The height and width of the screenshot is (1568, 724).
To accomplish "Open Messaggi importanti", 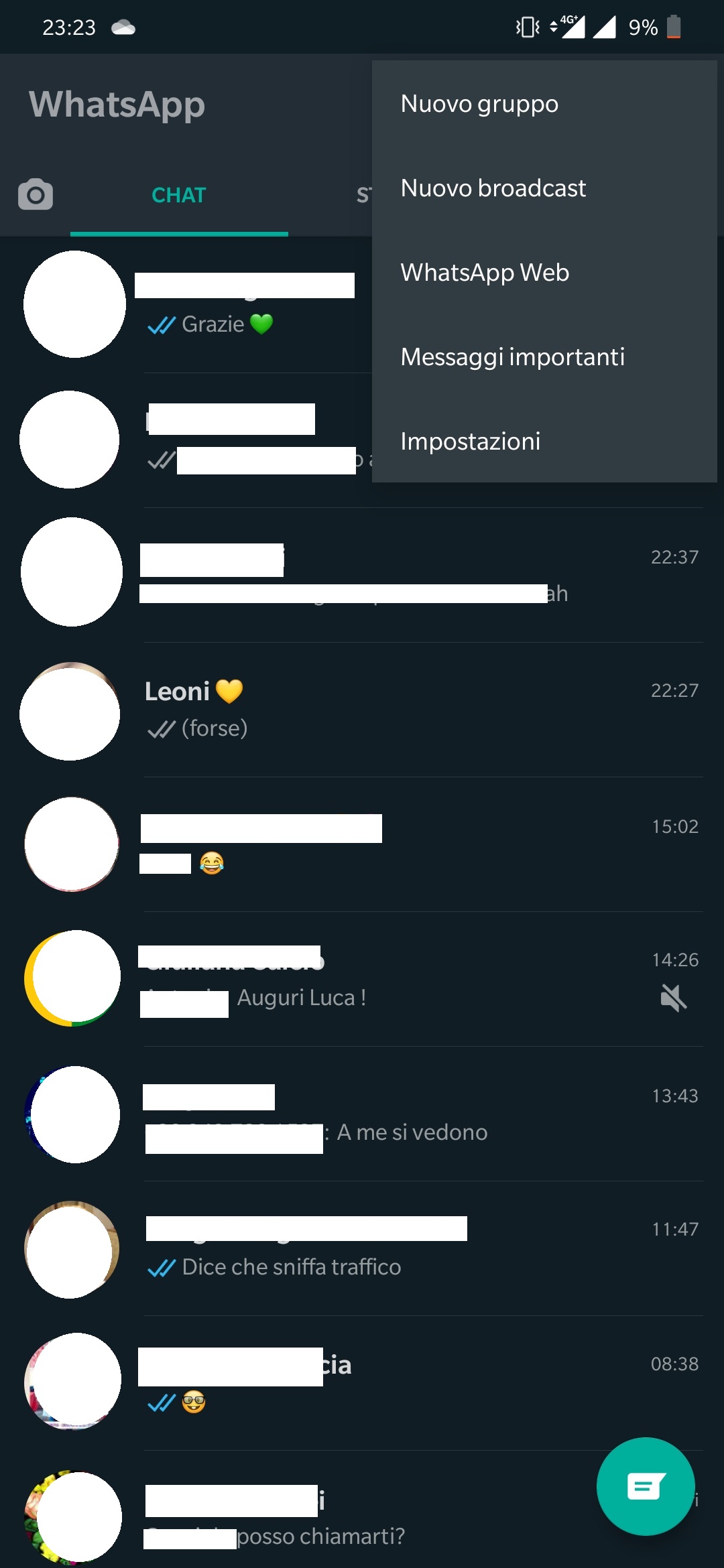I will coord(512,357).
